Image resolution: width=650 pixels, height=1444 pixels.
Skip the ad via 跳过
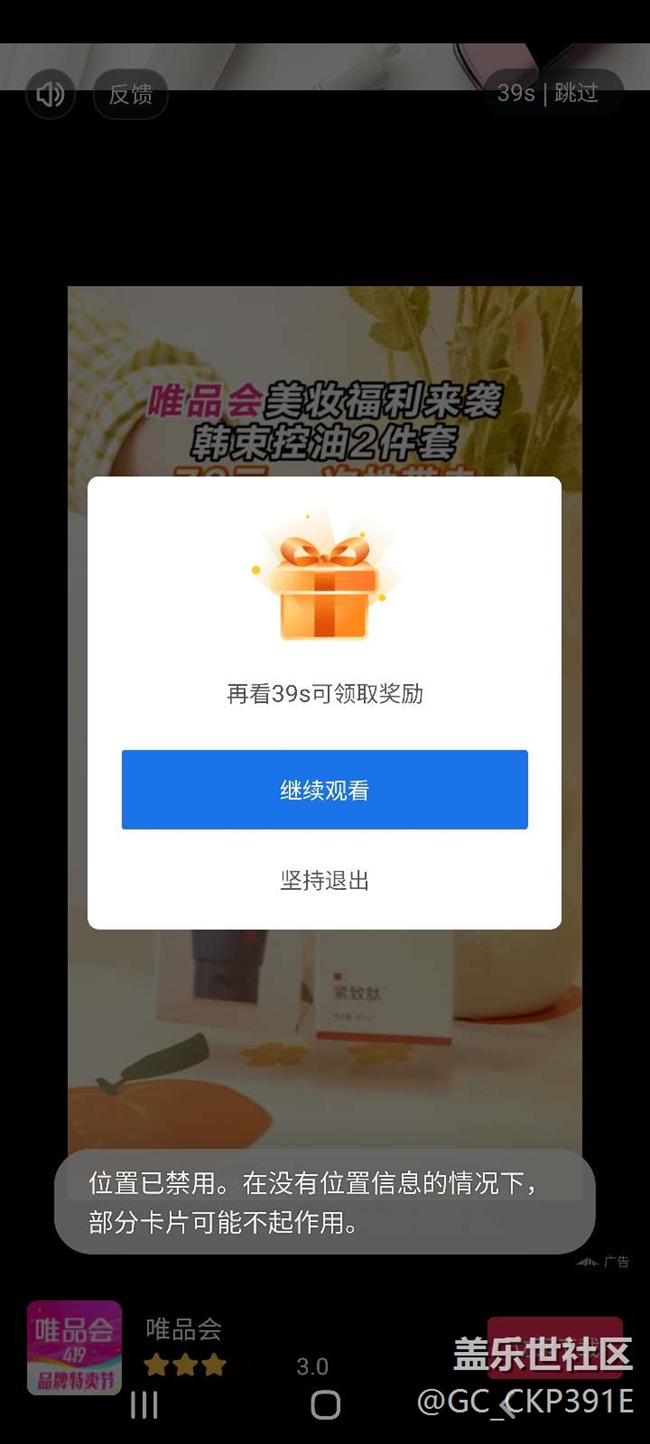(576, 94)
